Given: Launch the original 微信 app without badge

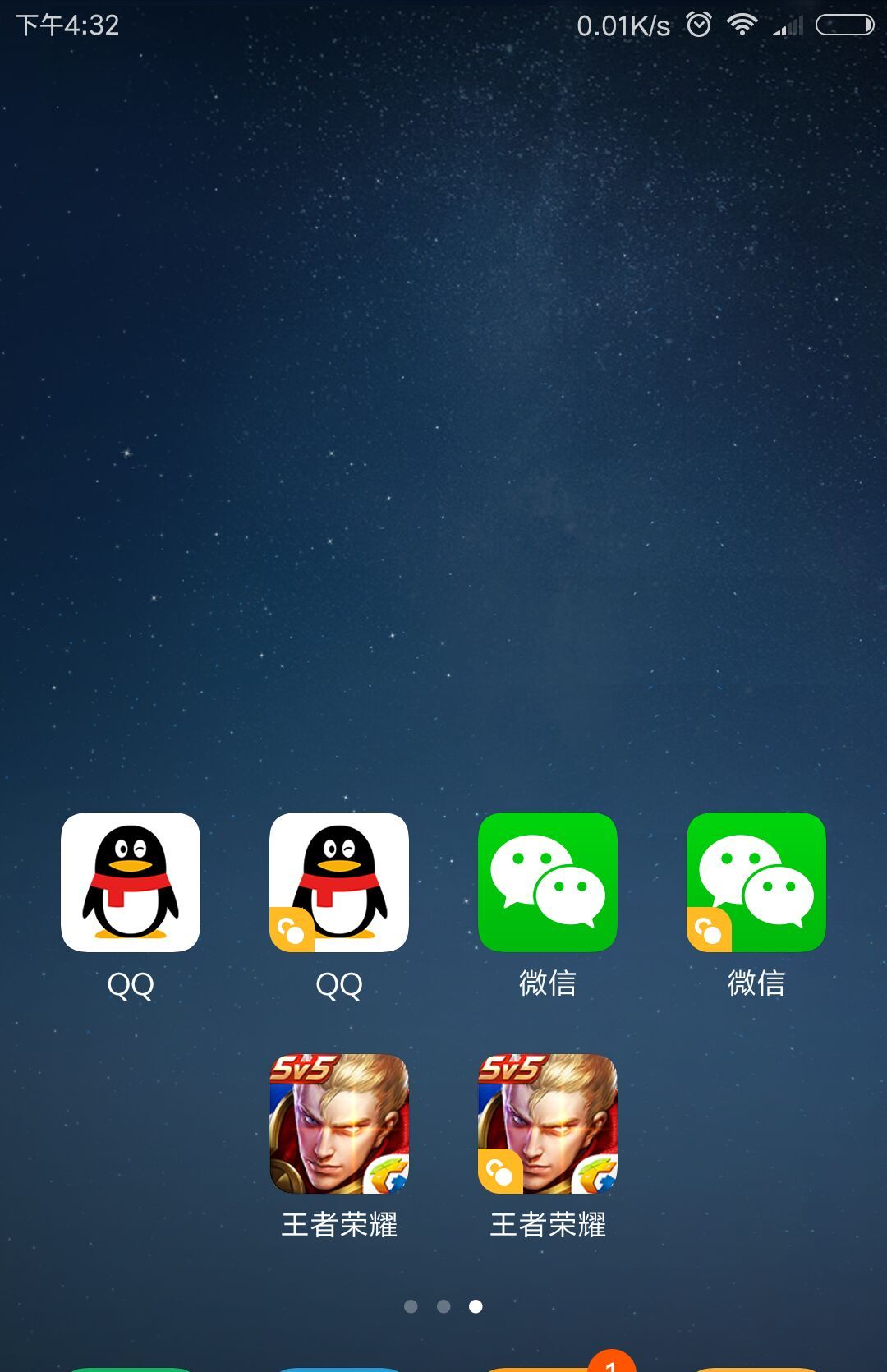Looking at the screenshot, I should (548, 882).
